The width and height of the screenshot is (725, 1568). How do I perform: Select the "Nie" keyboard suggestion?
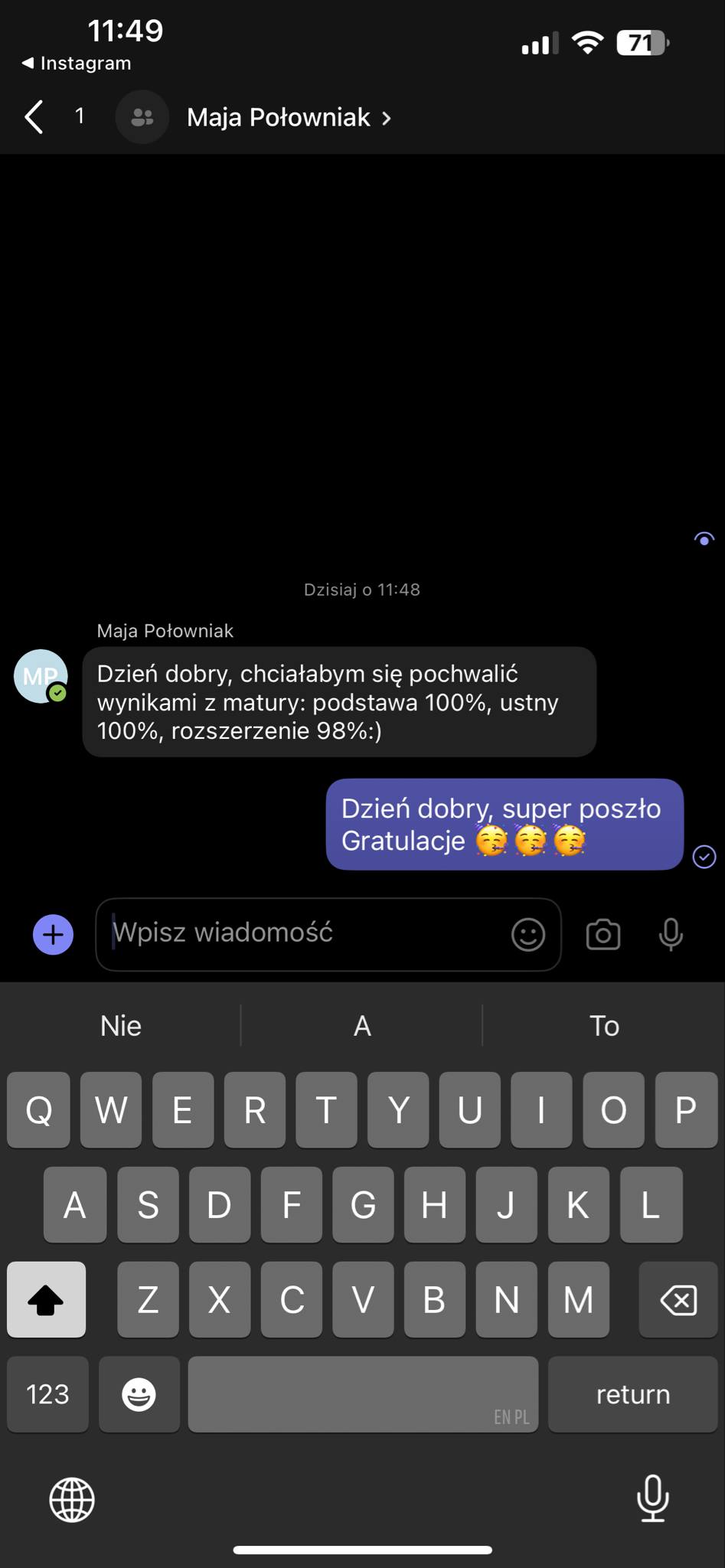point(121,1026)
